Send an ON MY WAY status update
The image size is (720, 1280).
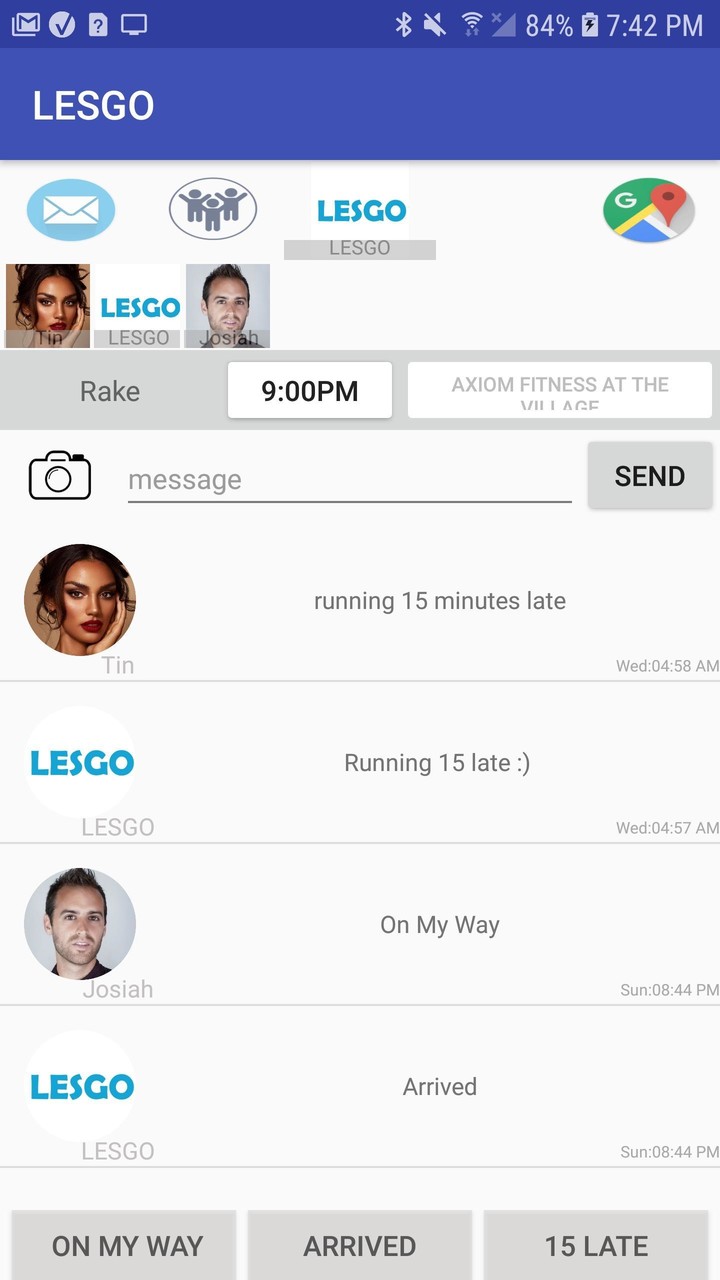click(x=123, y=1245)
